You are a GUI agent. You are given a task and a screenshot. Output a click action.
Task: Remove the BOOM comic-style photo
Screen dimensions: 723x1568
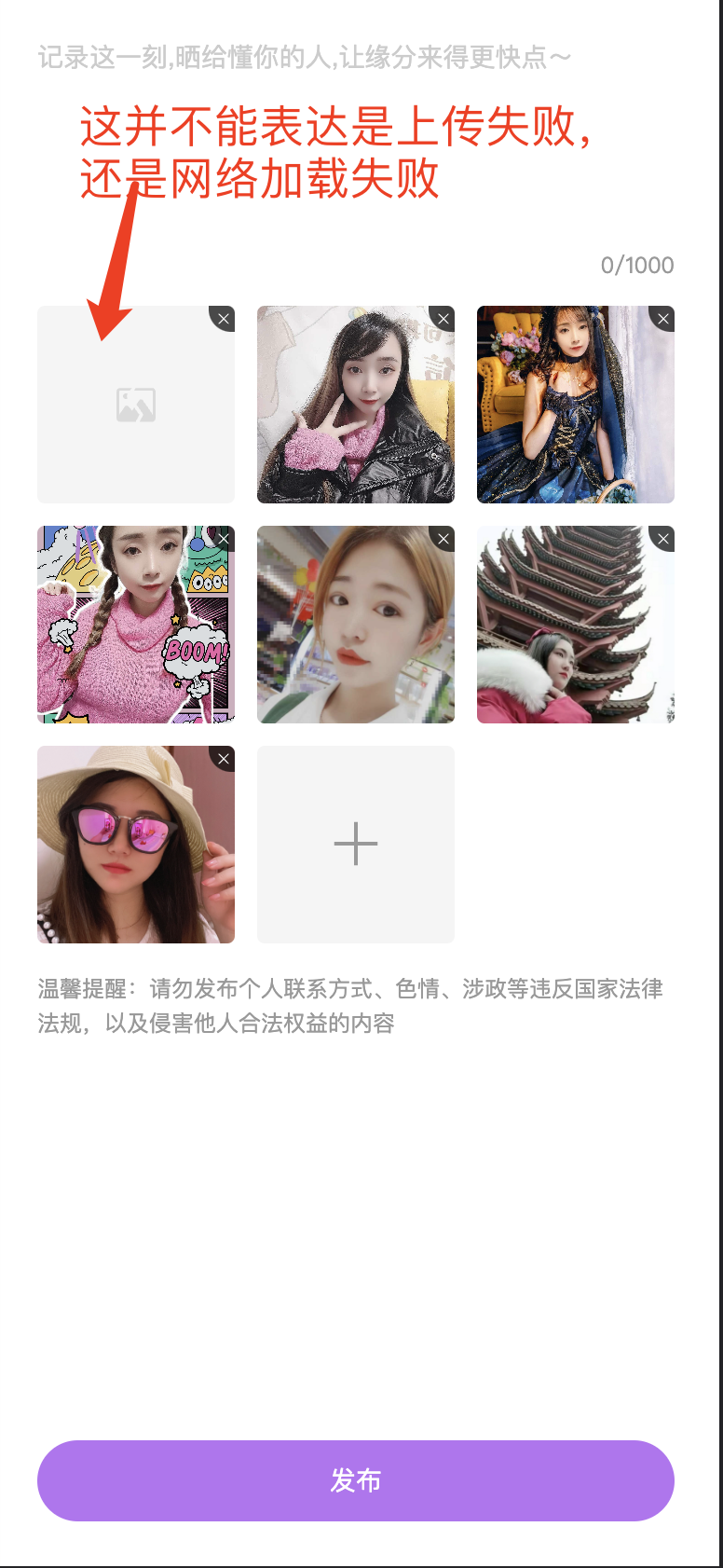click(224, 539)
